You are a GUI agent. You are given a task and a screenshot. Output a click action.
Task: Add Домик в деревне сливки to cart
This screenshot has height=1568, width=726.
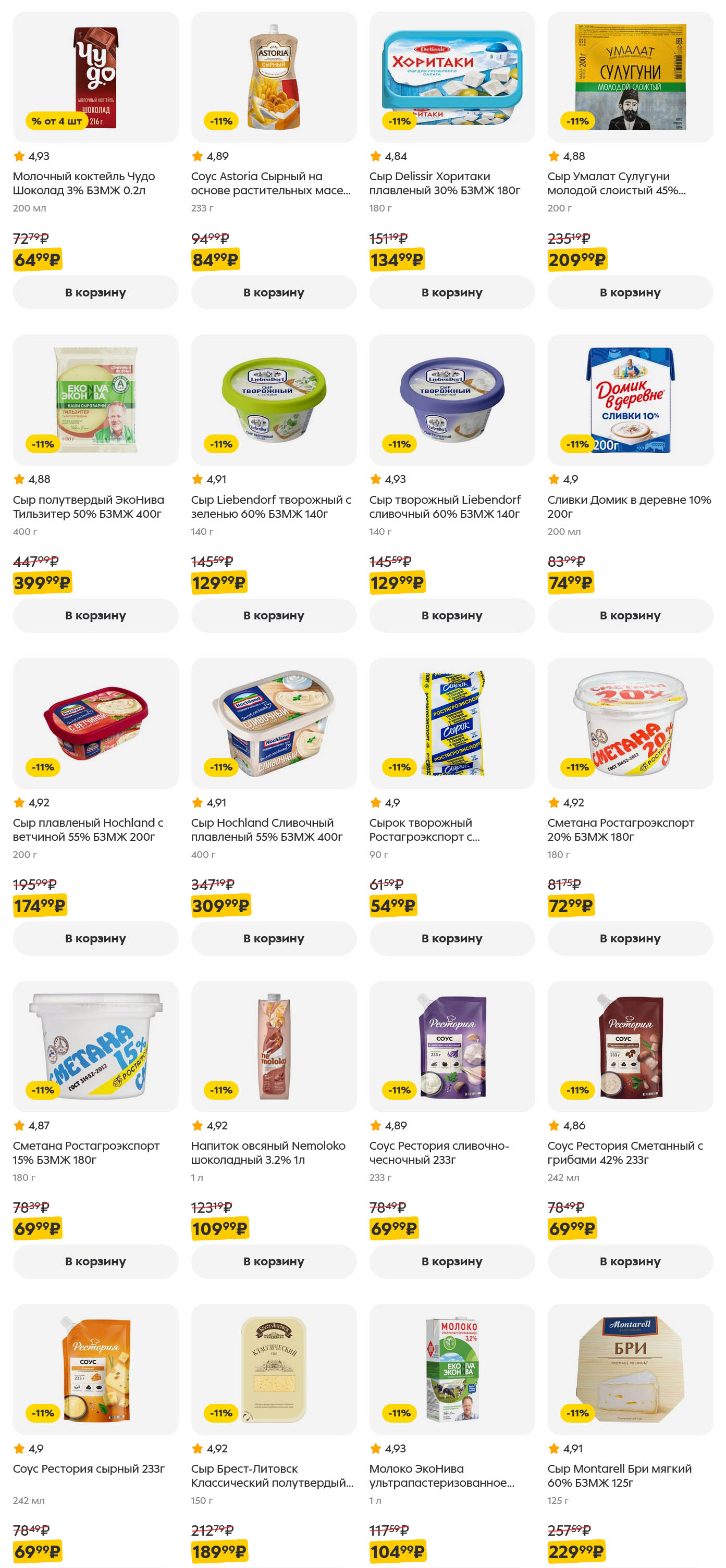click(x=630, y=615)
